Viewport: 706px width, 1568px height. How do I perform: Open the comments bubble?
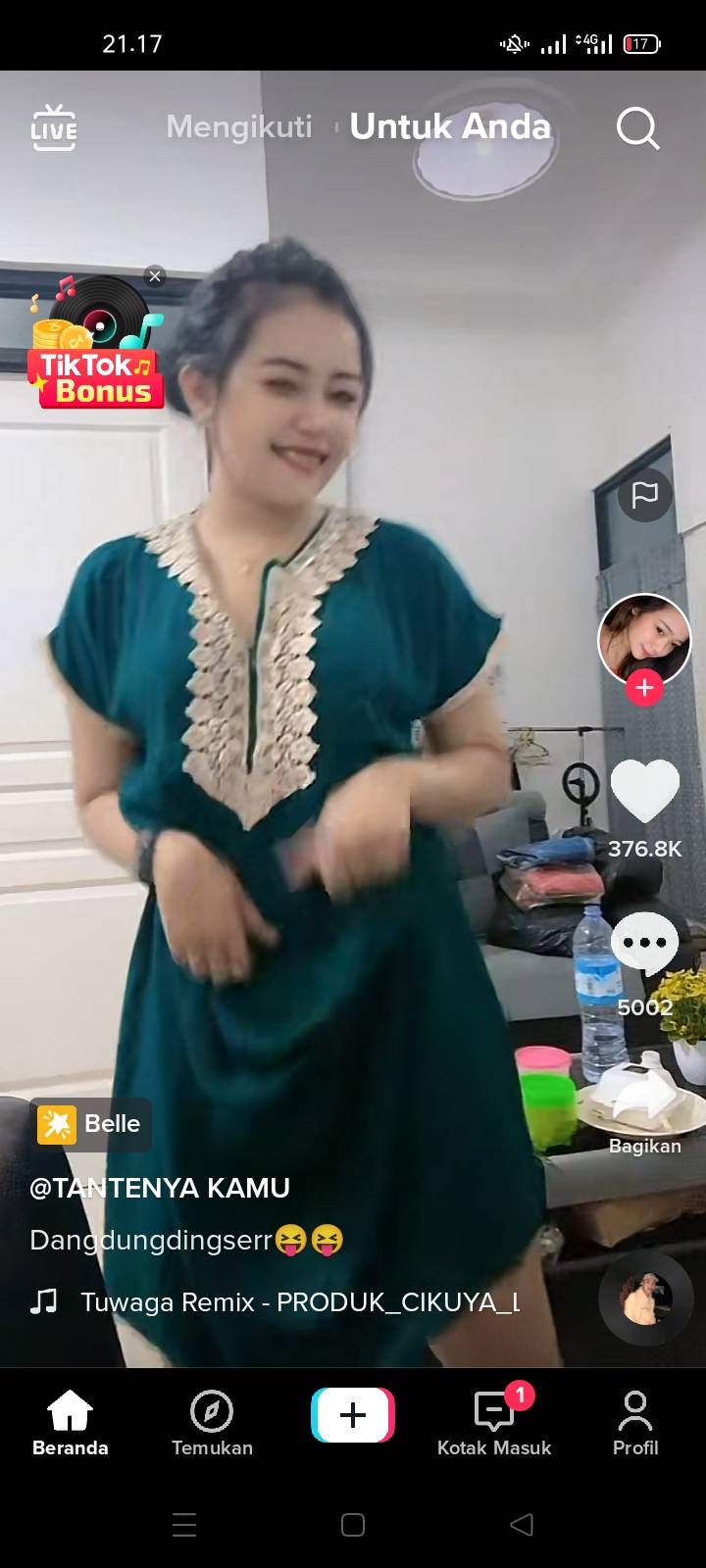coord(644,944)
